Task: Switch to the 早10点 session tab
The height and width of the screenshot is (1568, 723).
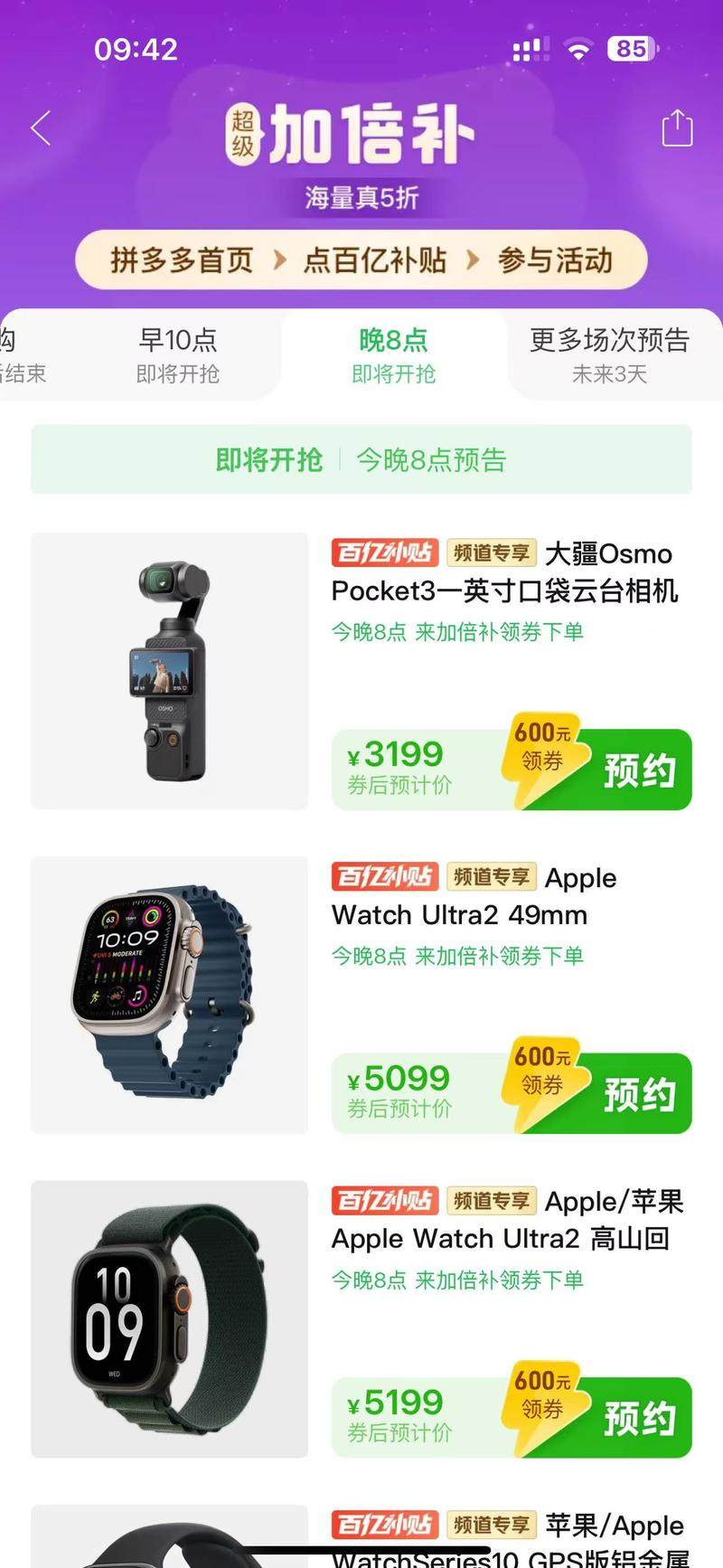Action: point(177,355)
